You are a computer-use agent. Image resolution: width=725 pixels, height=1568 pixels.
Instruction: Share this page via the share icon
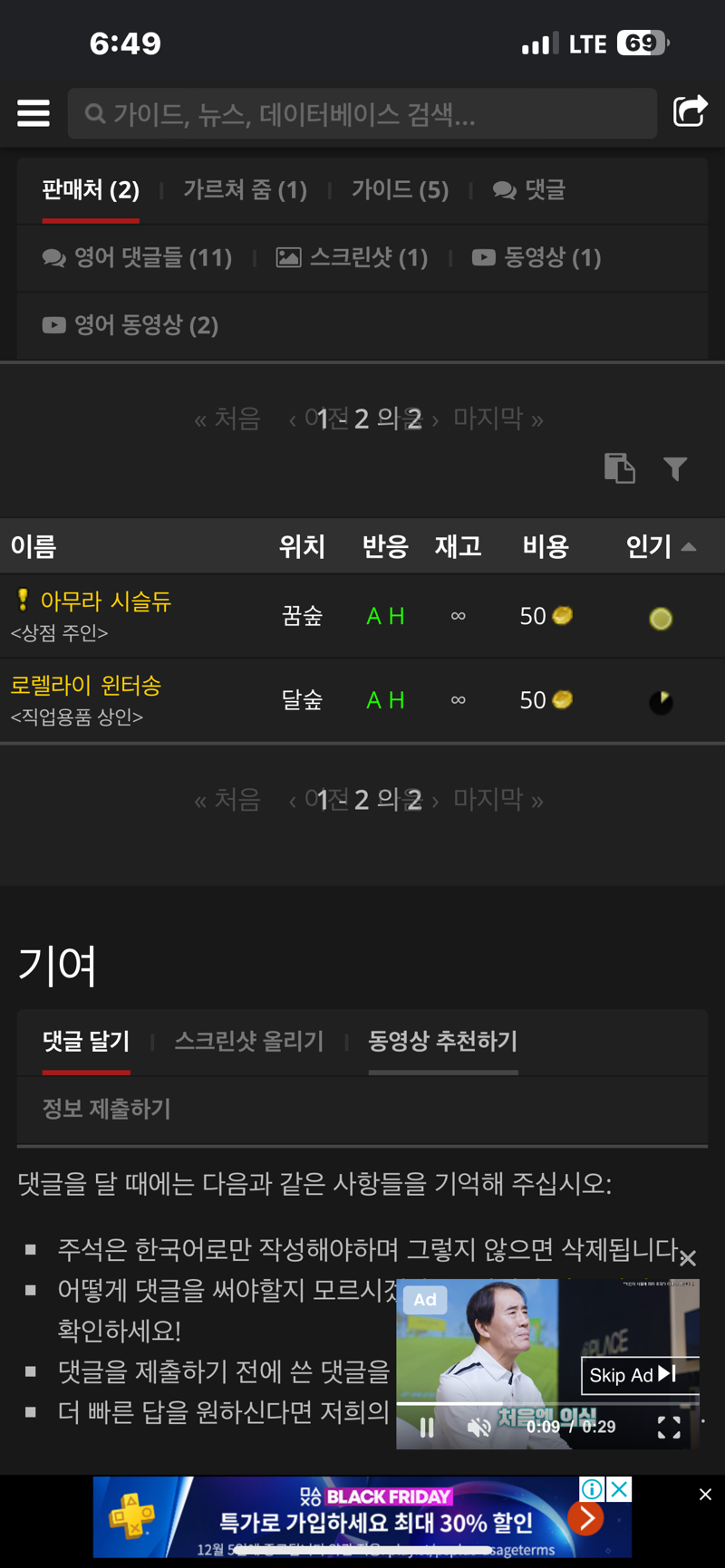(x=690, y=111)
